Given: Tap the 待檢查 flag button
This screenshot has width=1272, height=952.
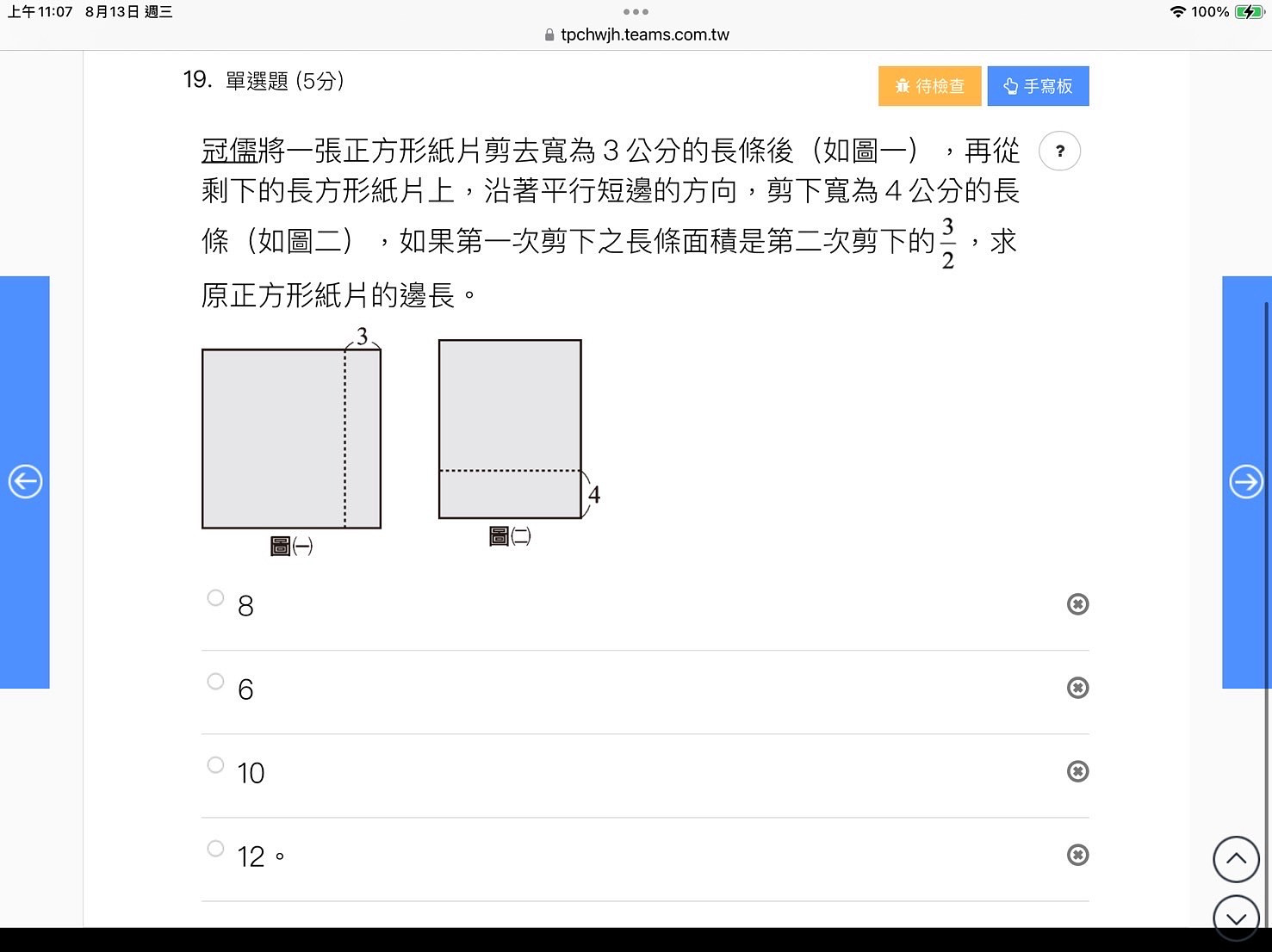Looking at the screenshot, I should point(929,86).
